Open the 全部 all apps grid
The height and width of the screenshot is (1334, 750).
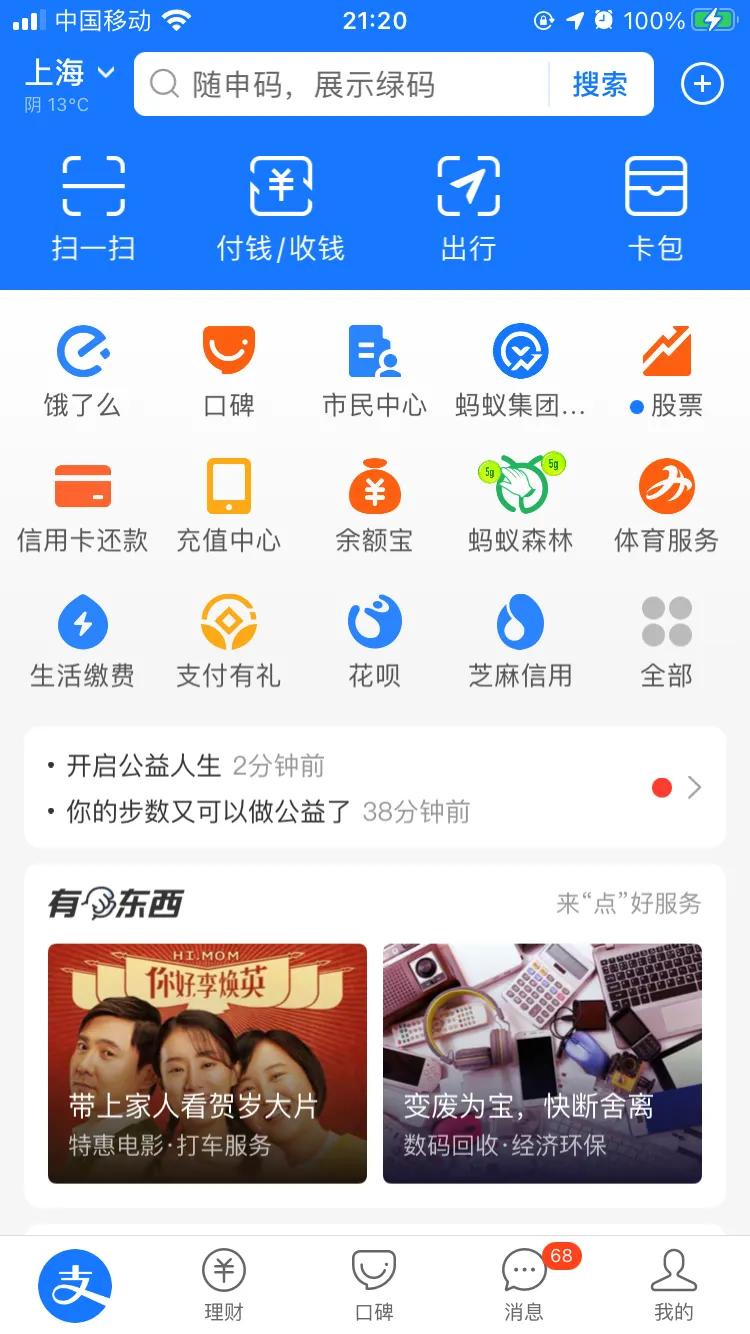pos(667,638)
